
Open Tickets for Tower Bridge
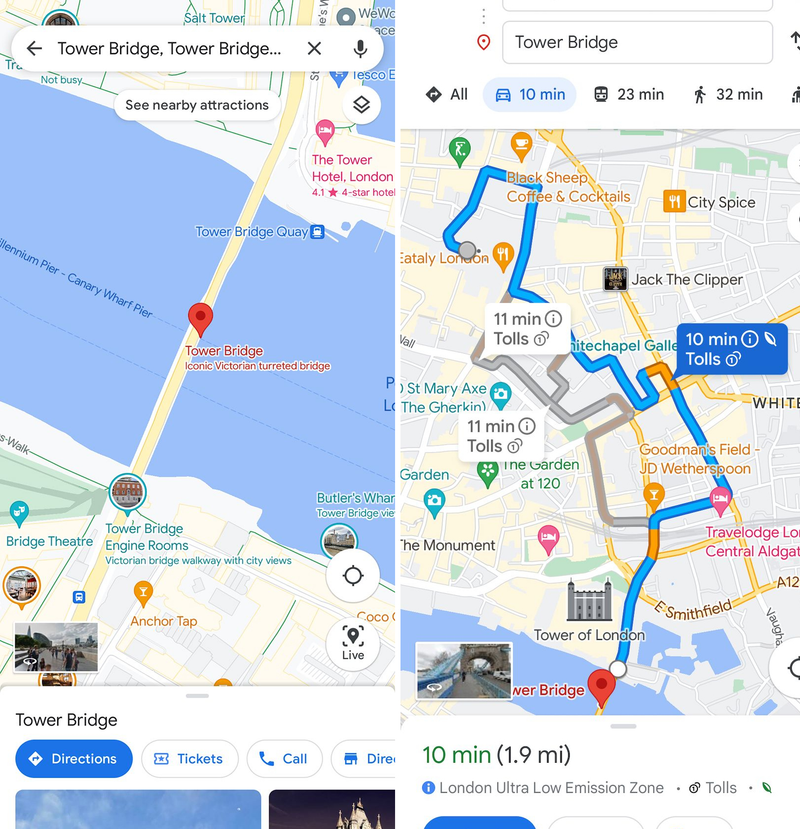coord(189,759)
